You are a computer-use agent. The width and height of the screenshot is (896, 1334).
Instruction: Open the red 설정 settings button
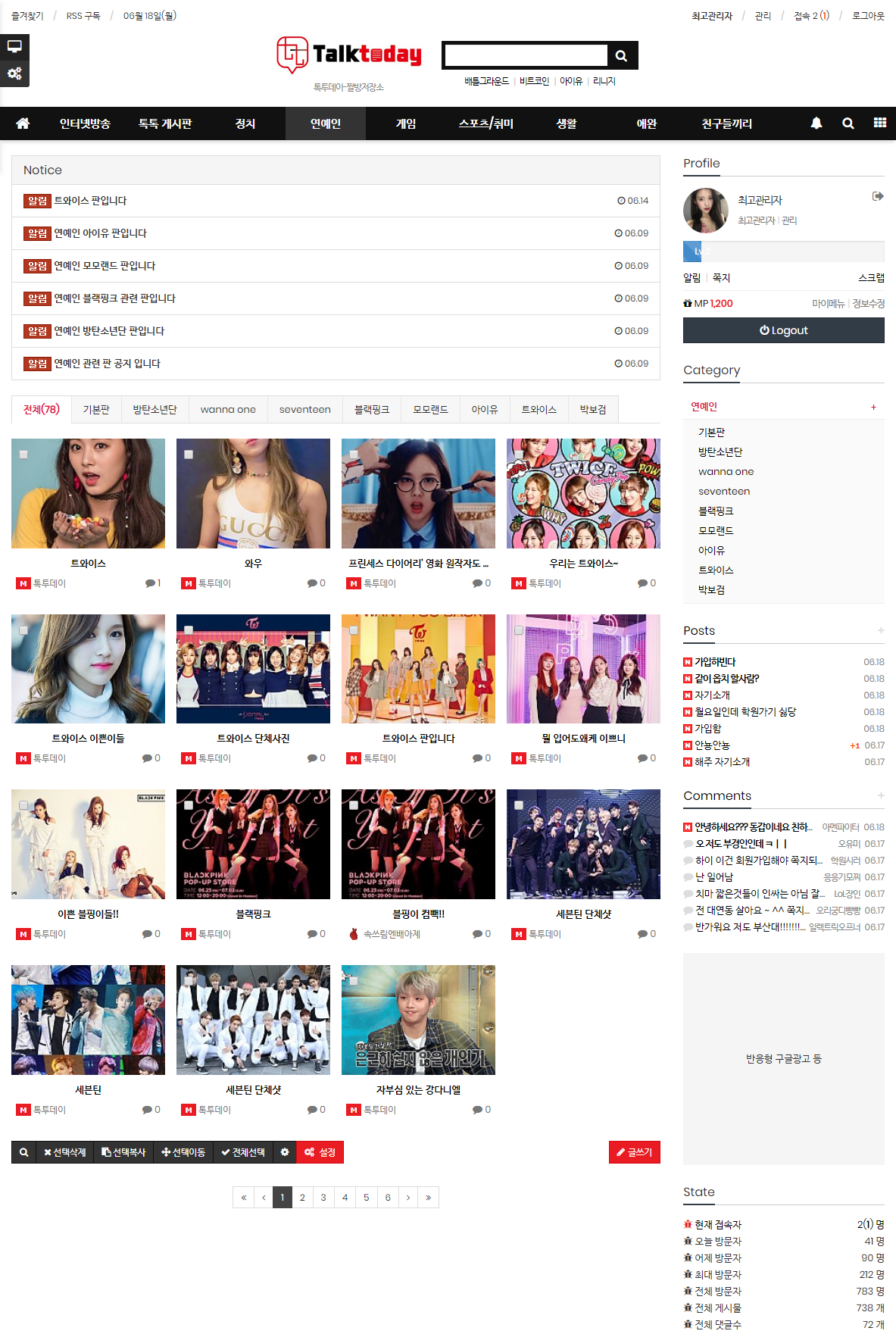320,1152
